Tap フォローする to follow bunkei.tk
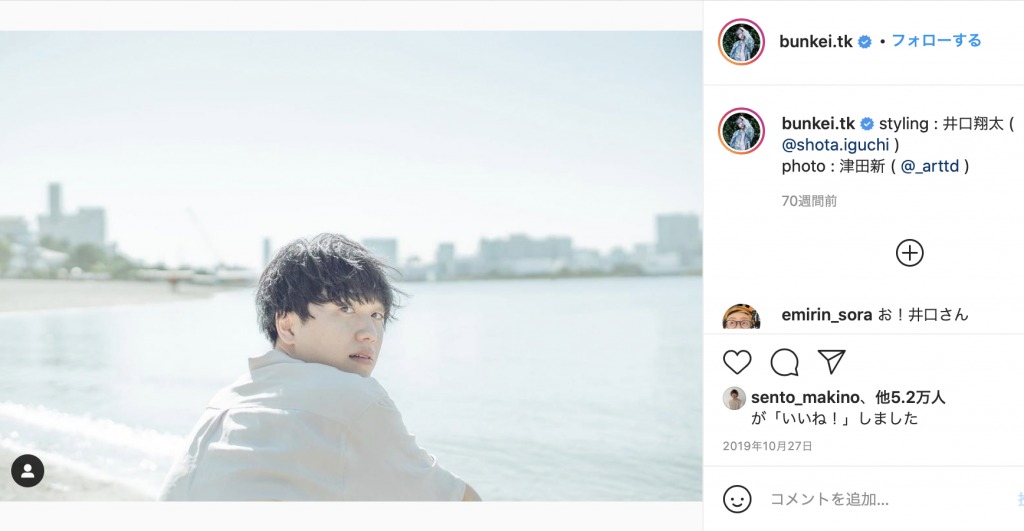 936,41
